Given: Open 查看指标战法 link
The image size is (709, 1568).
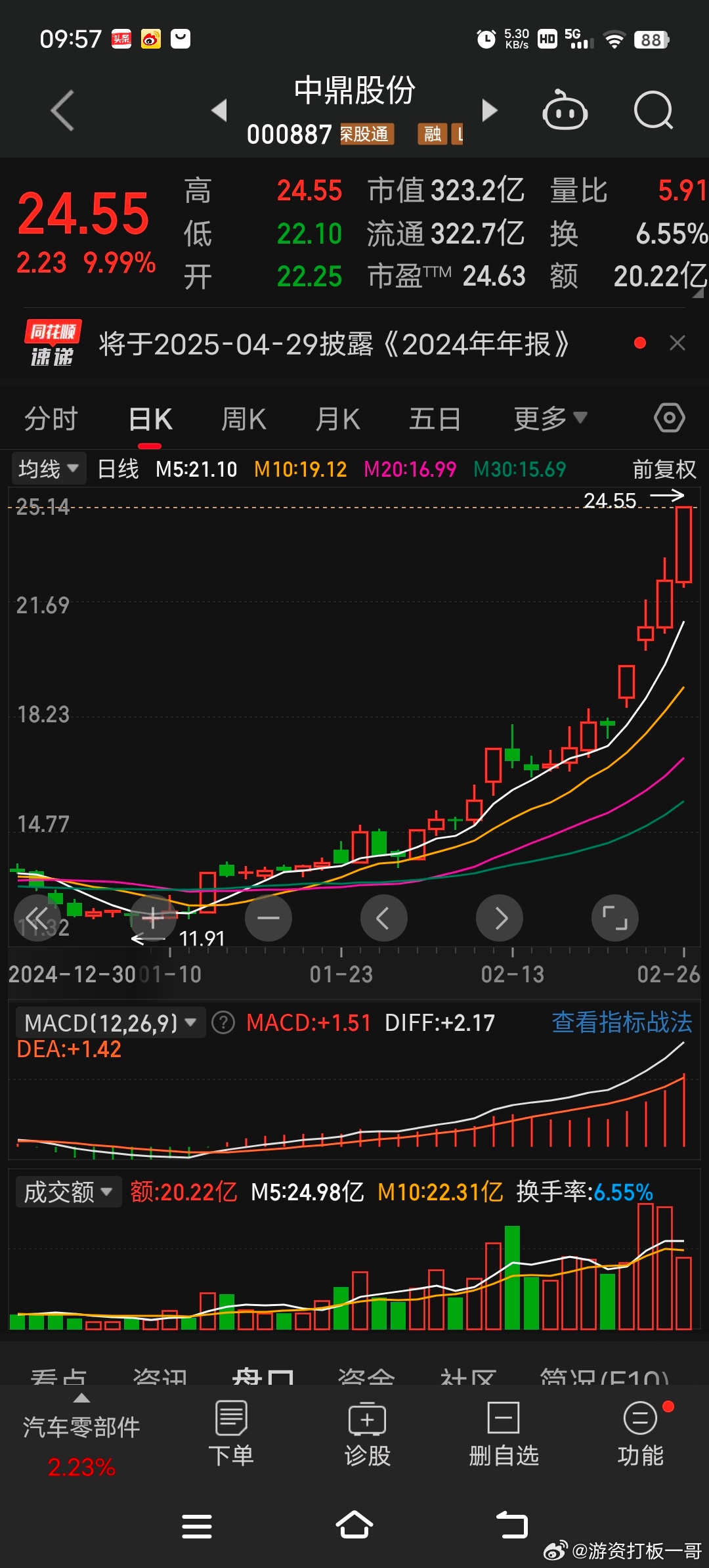Looking at the screenshot, I should (622, 1022).
